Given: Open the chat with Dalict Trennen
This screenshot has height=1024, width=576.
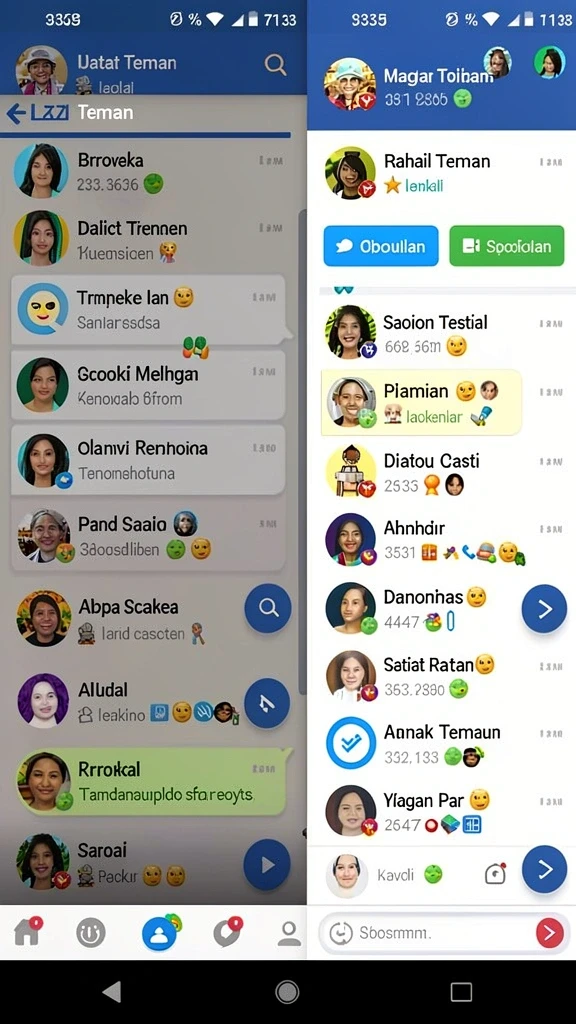Looking at the screenshot, I should pyautogui.click(x=149, y=238).
